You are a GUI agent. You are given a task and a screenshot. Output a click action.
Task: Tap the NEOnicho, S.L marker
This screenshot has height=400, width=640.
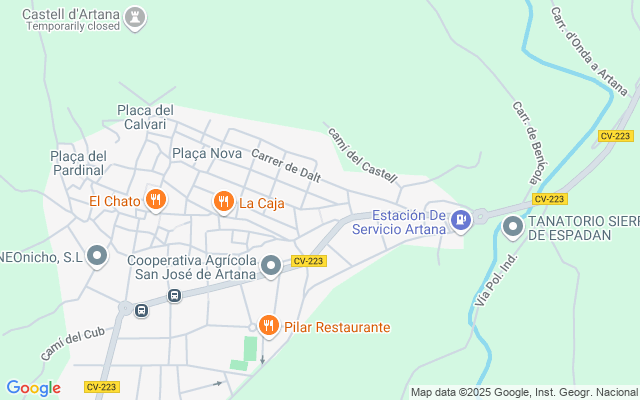coord(97,257)
